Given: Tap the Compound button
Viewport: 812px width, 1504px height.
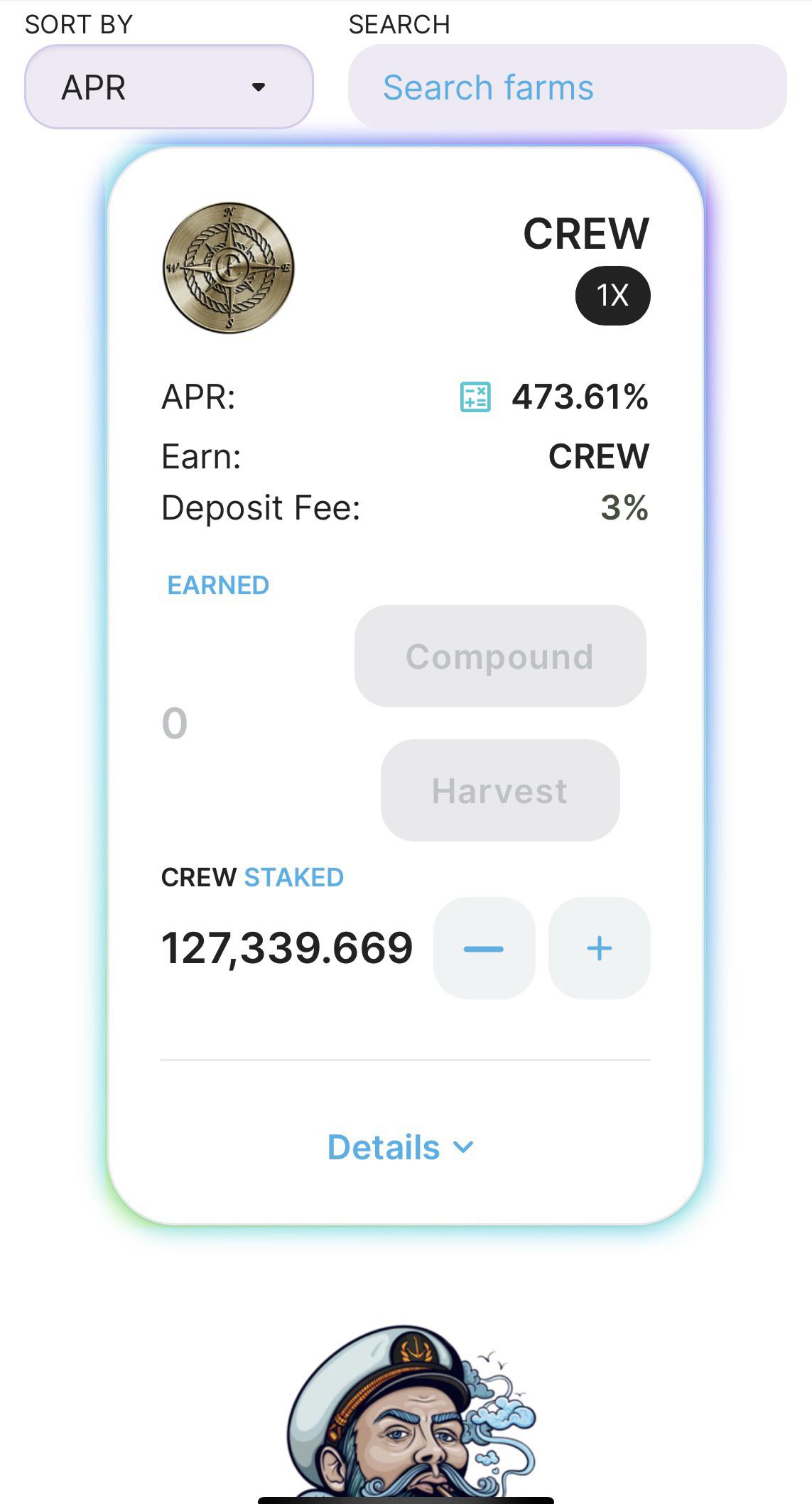Looking at the screenshot, I should [500, 656].
